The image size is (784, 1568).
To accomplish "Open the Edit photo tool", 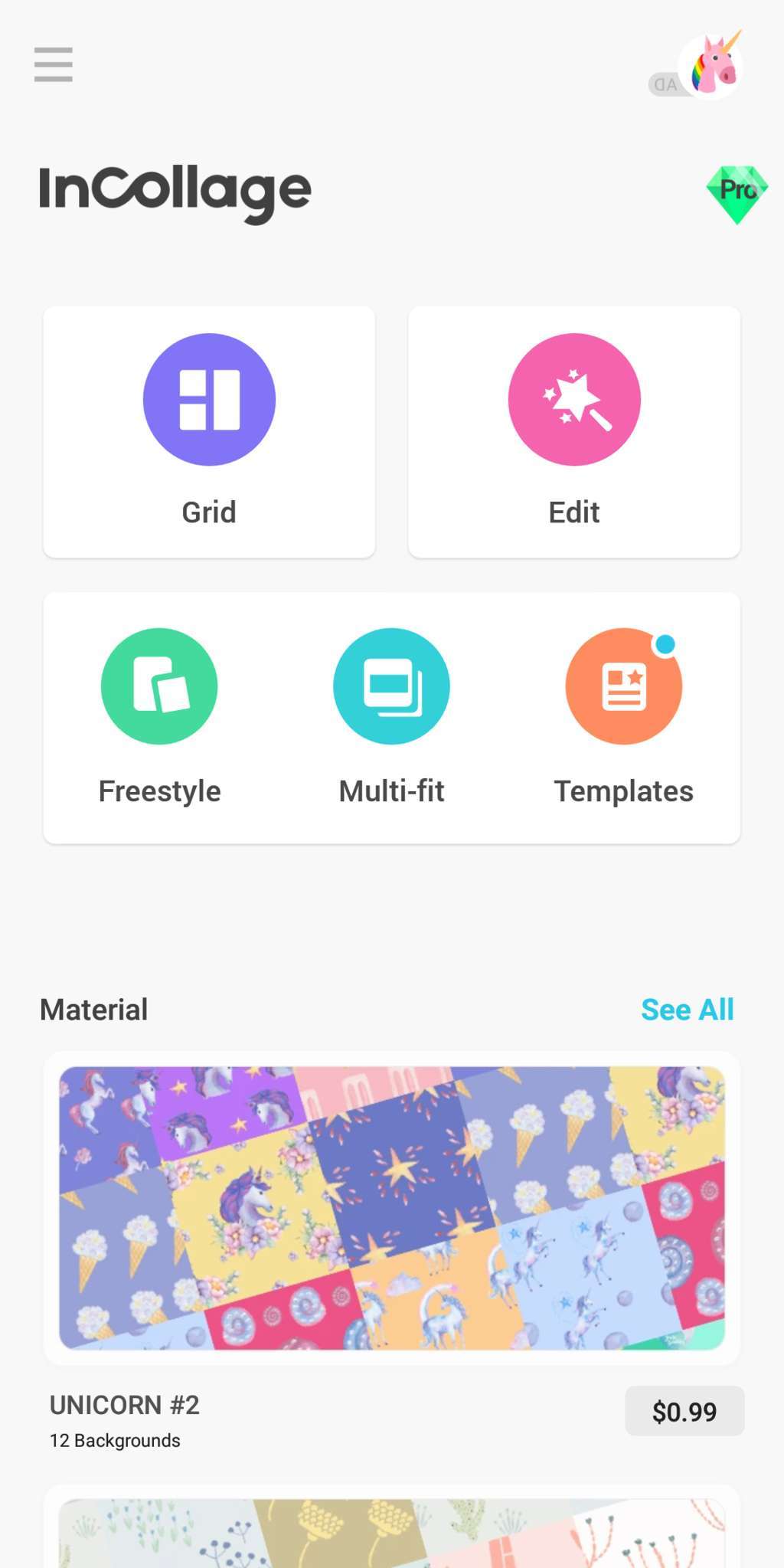I will [574, 432].
